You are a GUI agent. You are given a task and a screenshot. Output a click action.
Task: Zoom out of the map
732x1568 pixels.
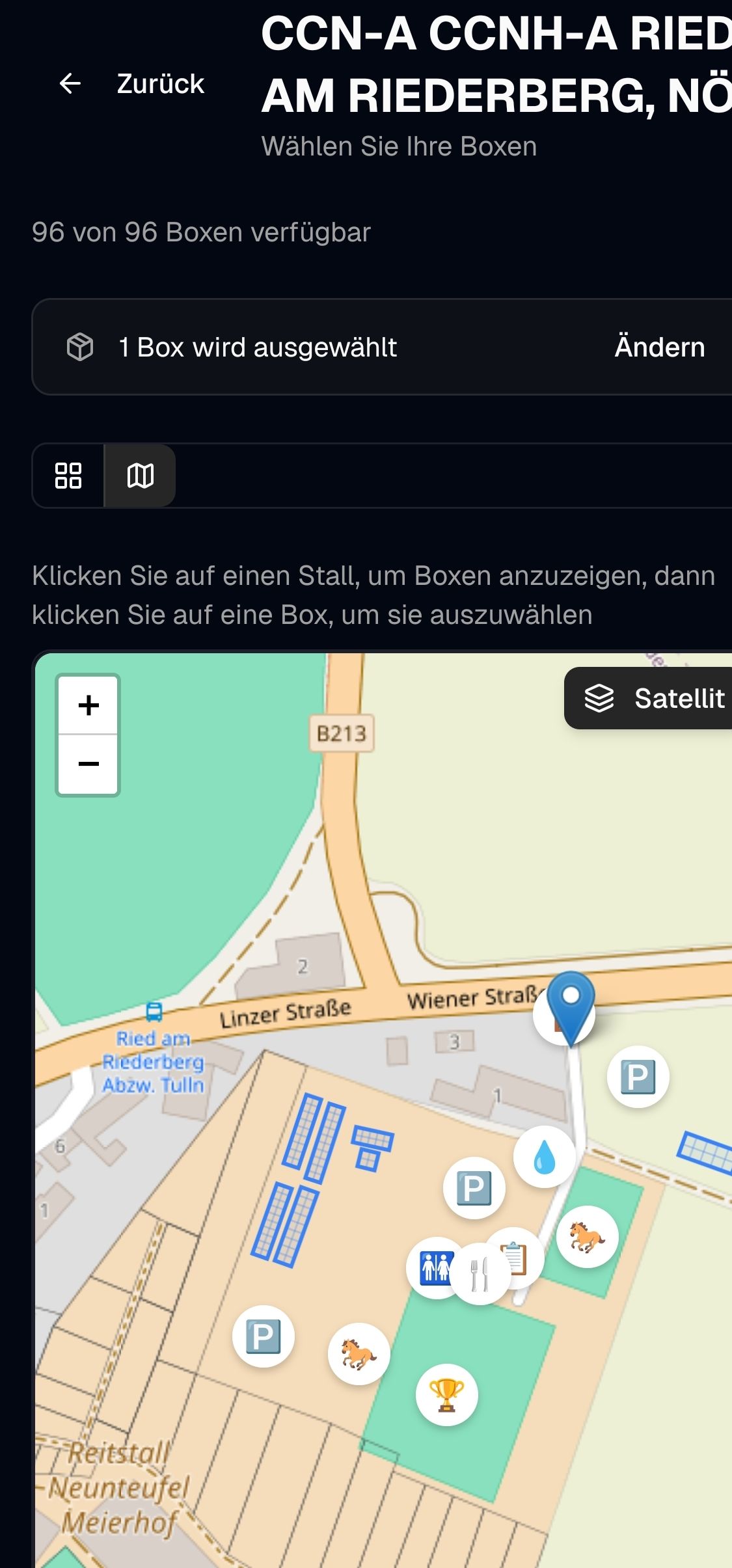tap(88, 764)
